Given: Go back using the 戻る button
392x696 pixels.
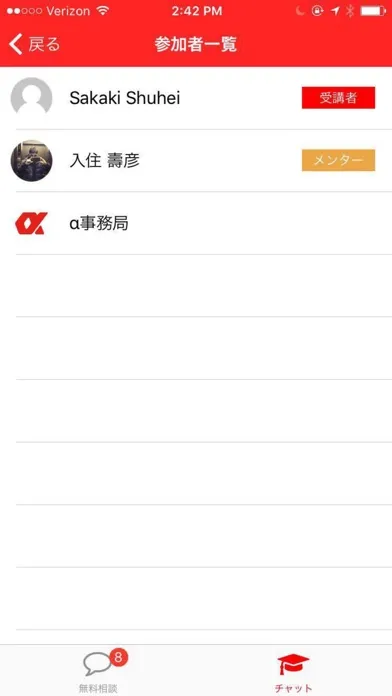Looking at the screenshot, I should point(34,44).
